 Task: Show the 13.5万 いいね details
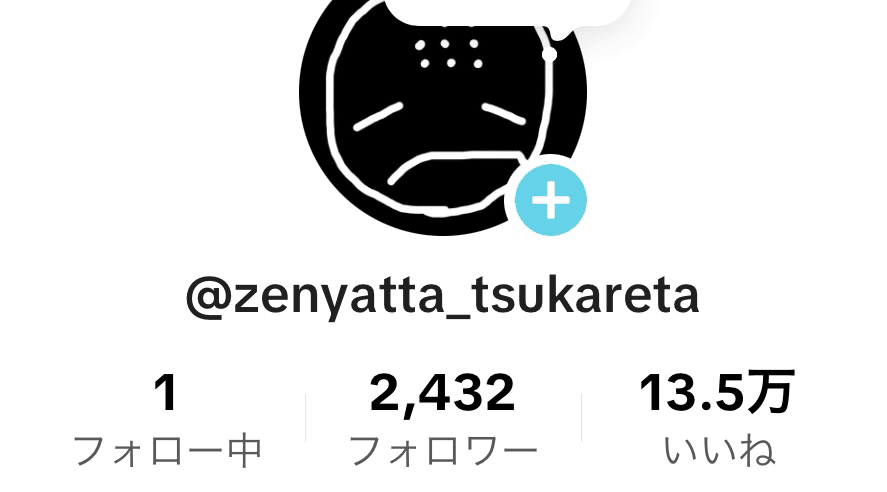point(717,420)
